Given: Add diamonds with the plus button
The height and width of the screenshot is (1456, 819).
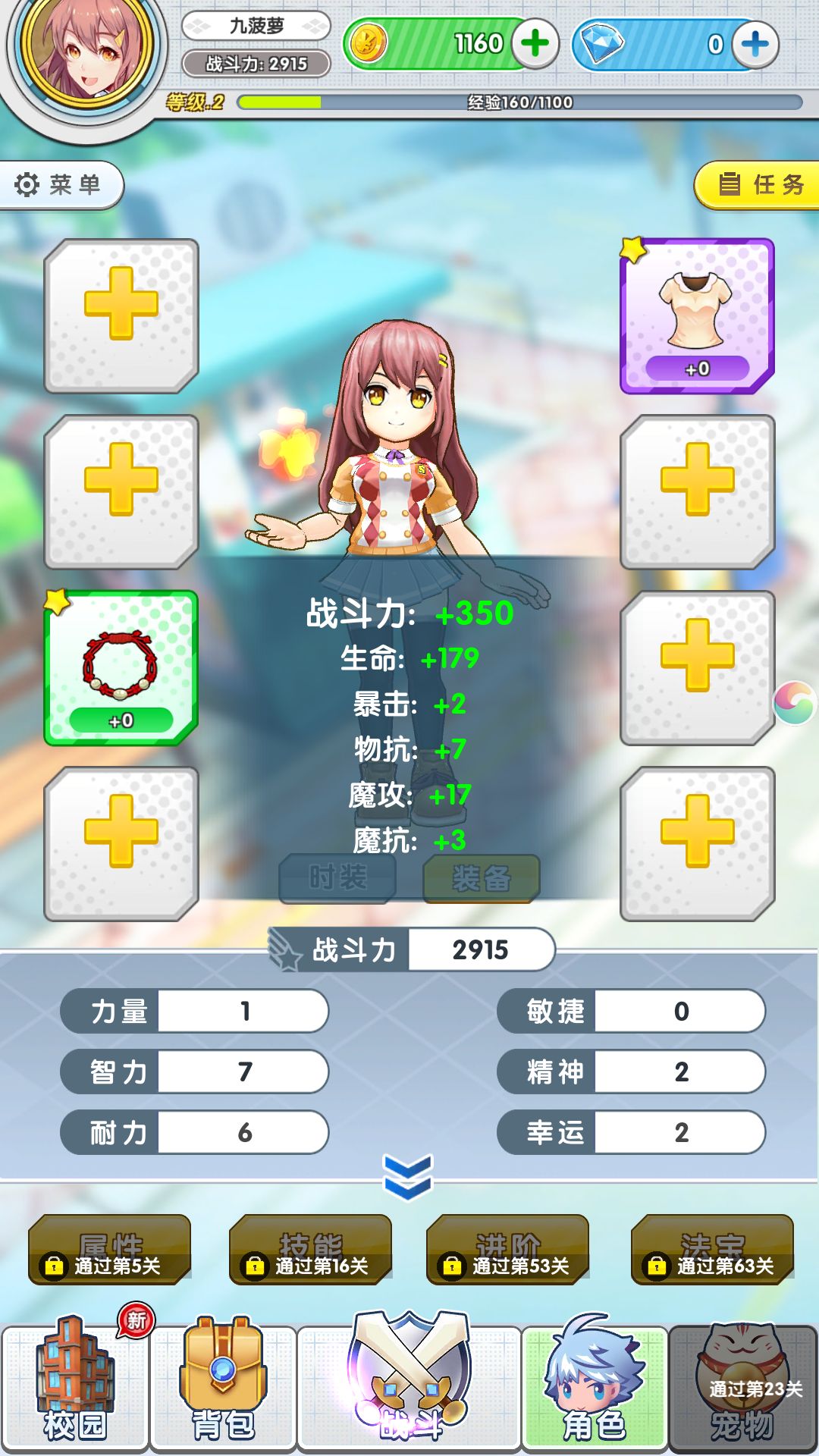Looking at the screenshot, I should 752,43.
